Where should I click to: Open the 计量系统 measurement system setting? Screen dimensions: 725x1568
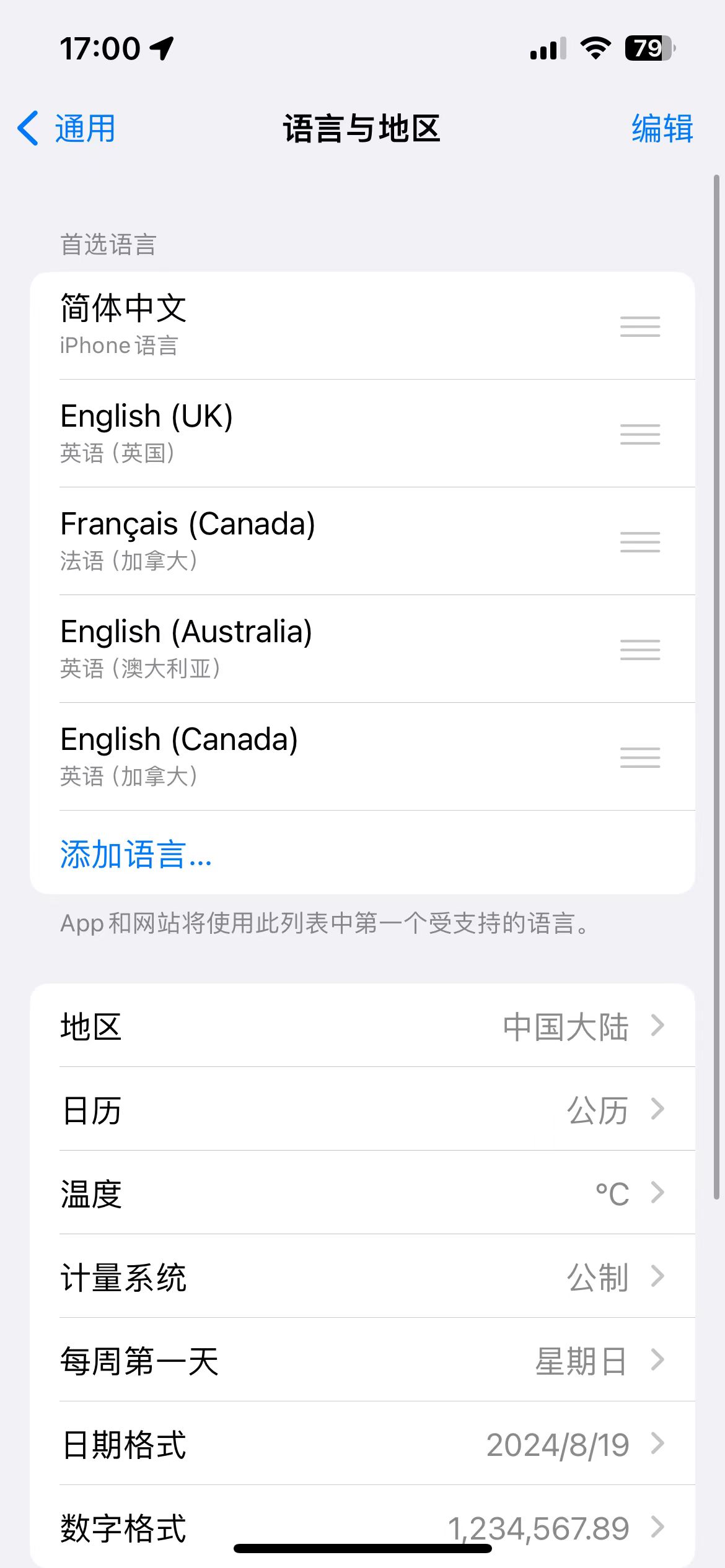tap(362, 1277)
